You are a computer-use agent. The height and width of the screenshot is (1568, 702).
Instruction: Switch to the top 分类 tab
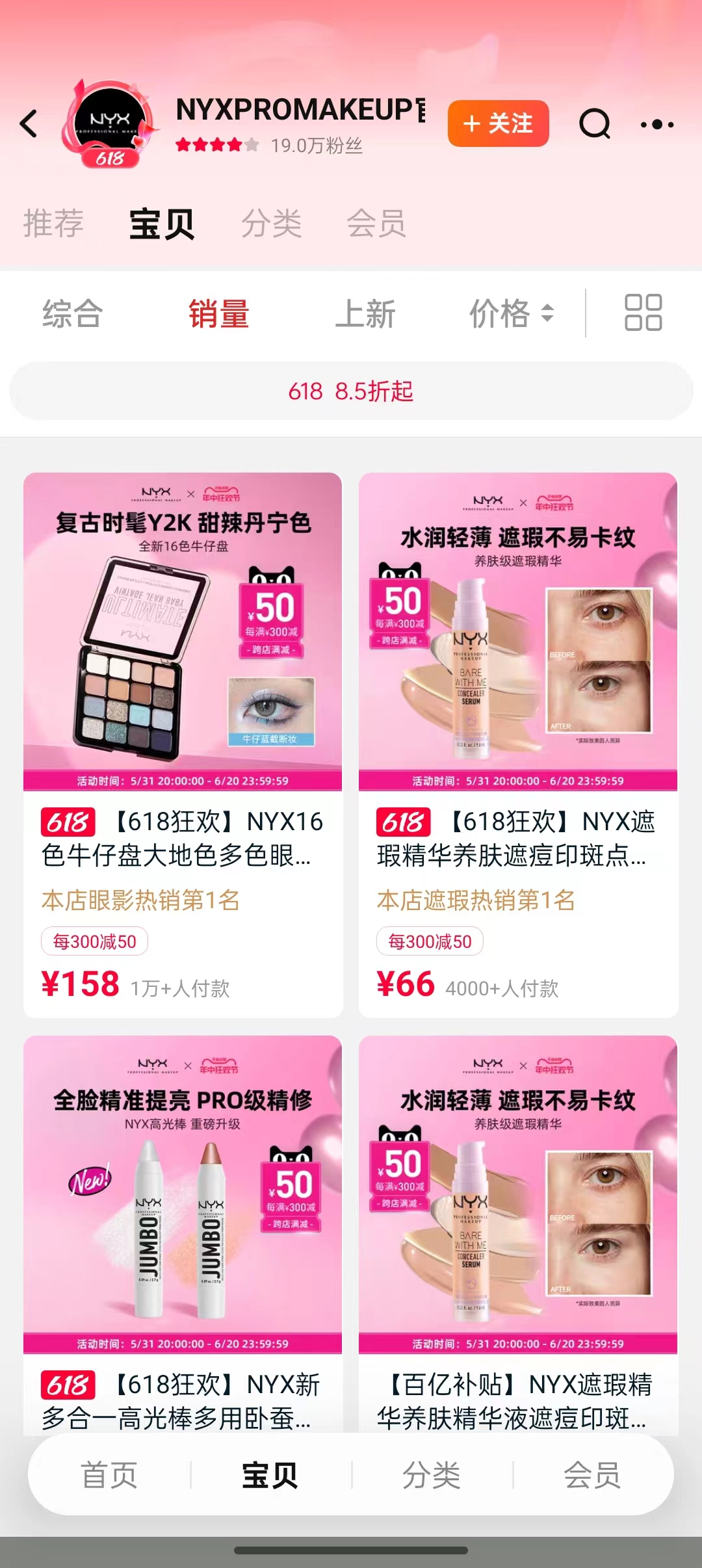272,224
